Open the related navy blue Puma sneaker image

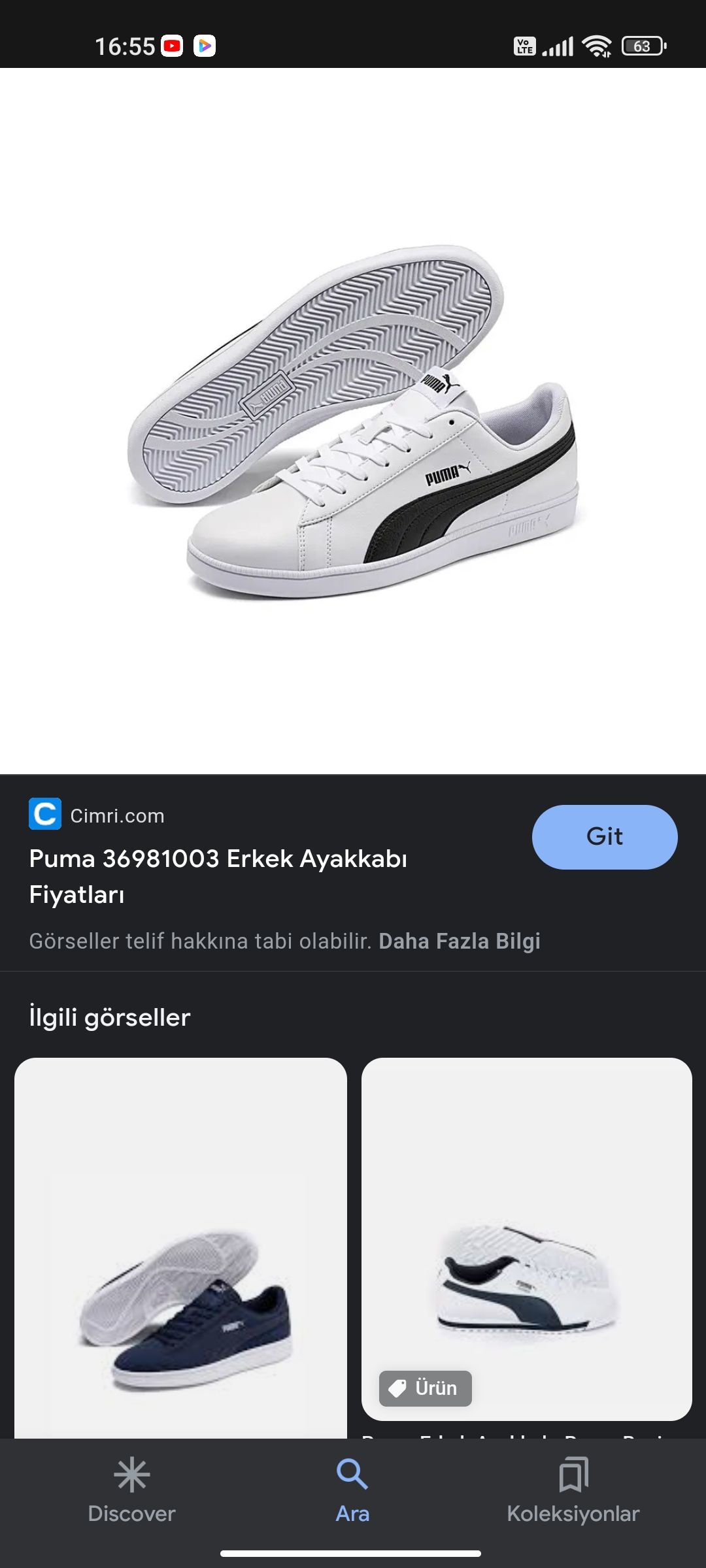pos(180,1248)
